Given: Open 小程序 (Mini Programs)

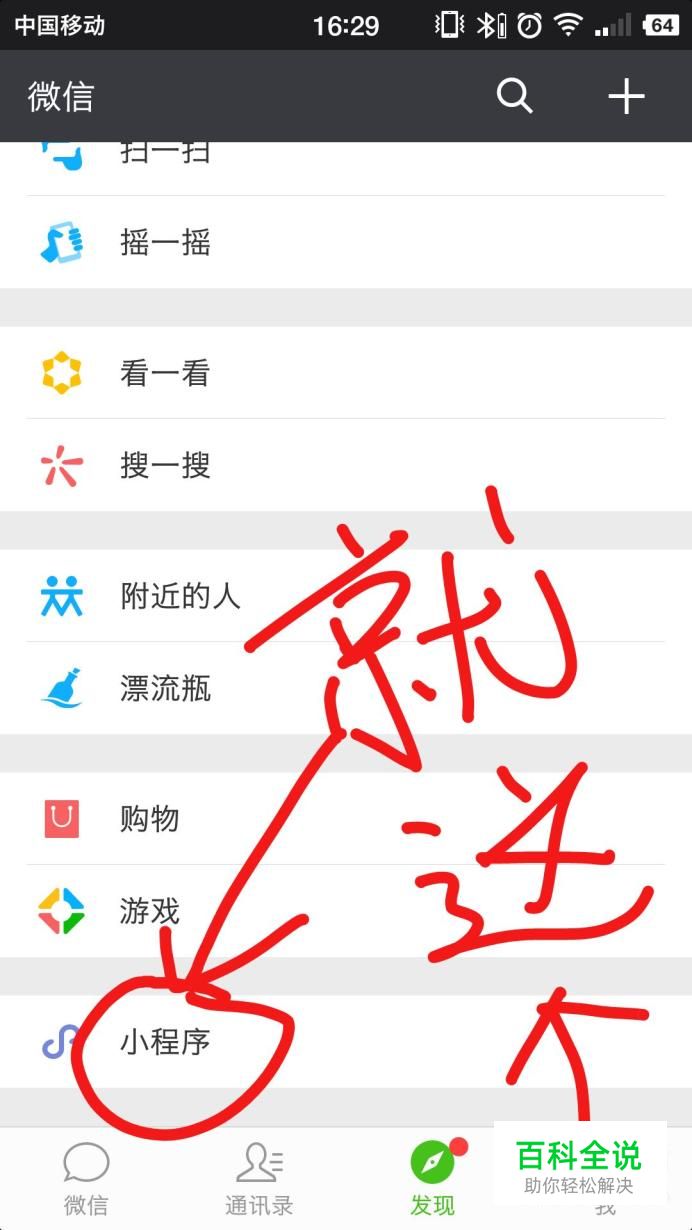Looking at the screenshot, I should [x=165, y=1043].
